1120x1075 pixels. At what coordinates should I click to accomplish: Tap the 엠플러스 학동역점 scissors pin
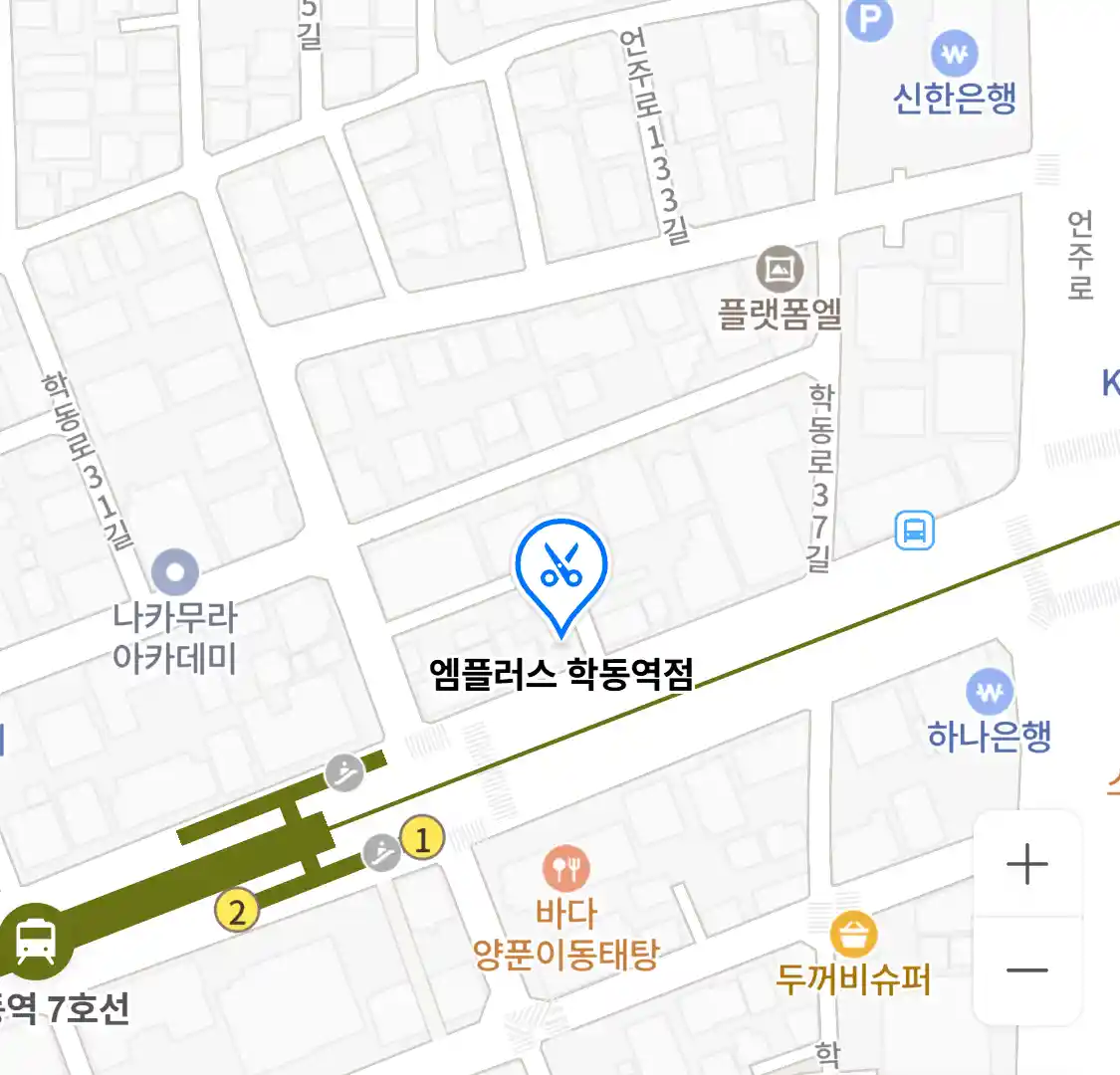pos(560,569)
